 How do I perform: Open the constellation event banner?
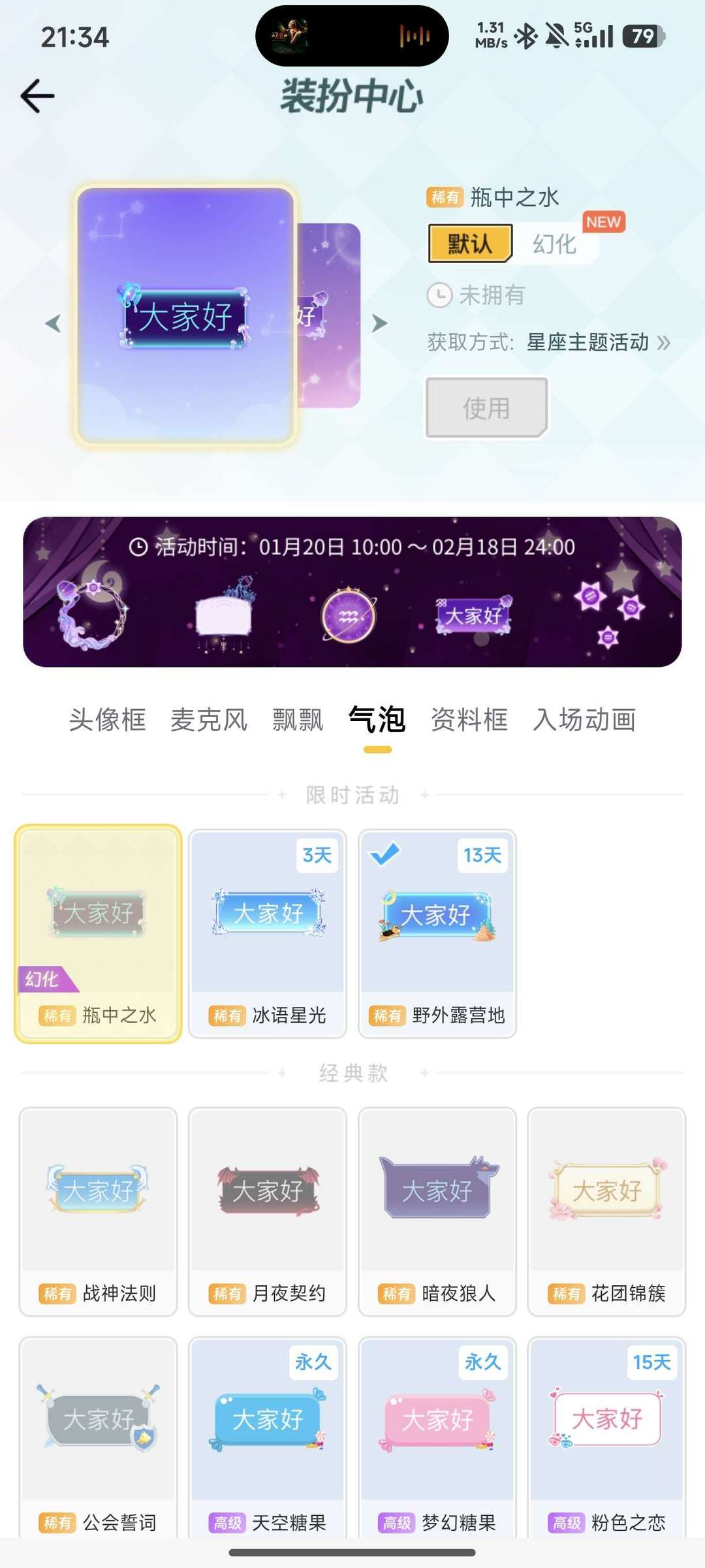(x=352, y=592)
